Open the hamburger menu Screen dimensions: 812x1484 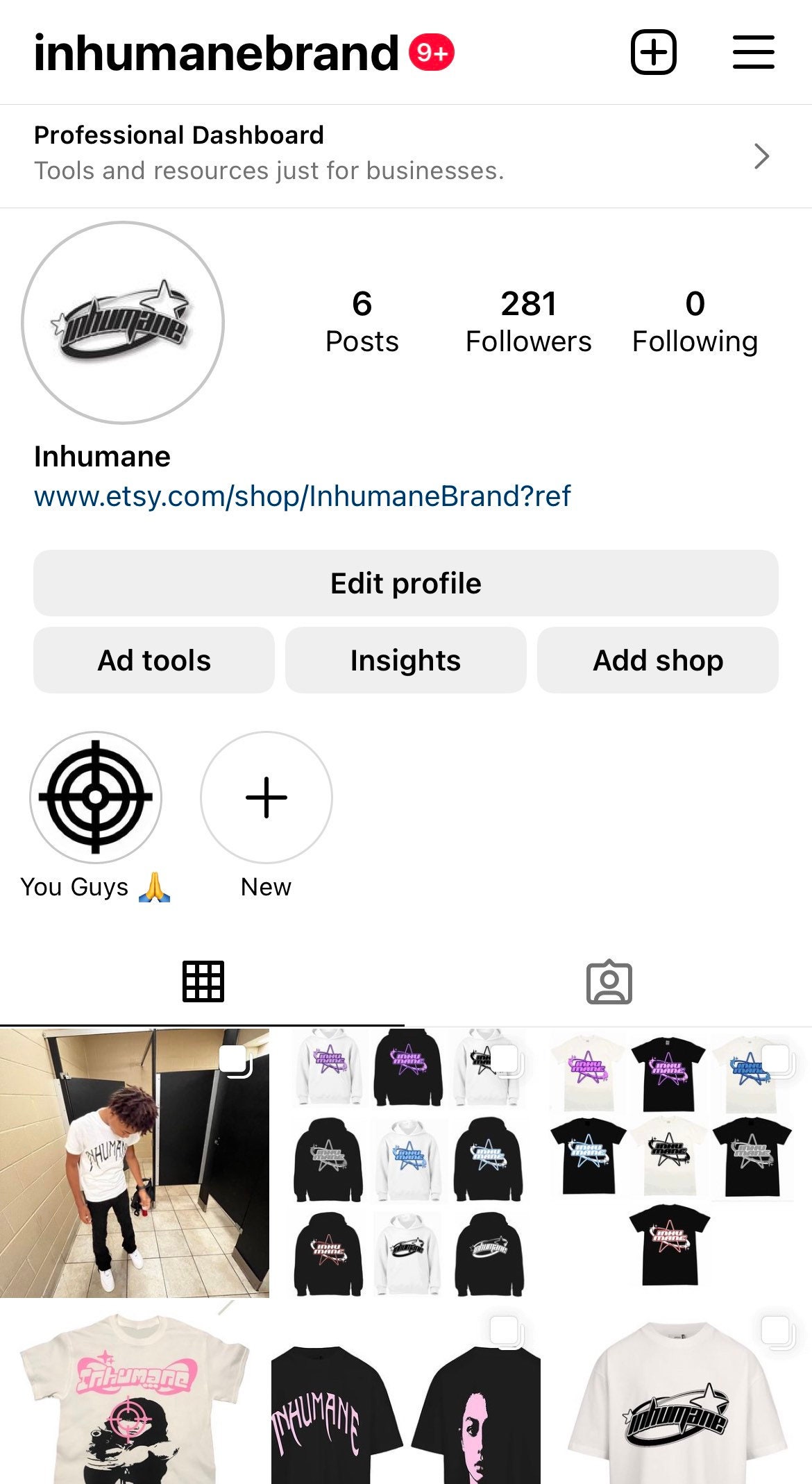pos(753,52)
